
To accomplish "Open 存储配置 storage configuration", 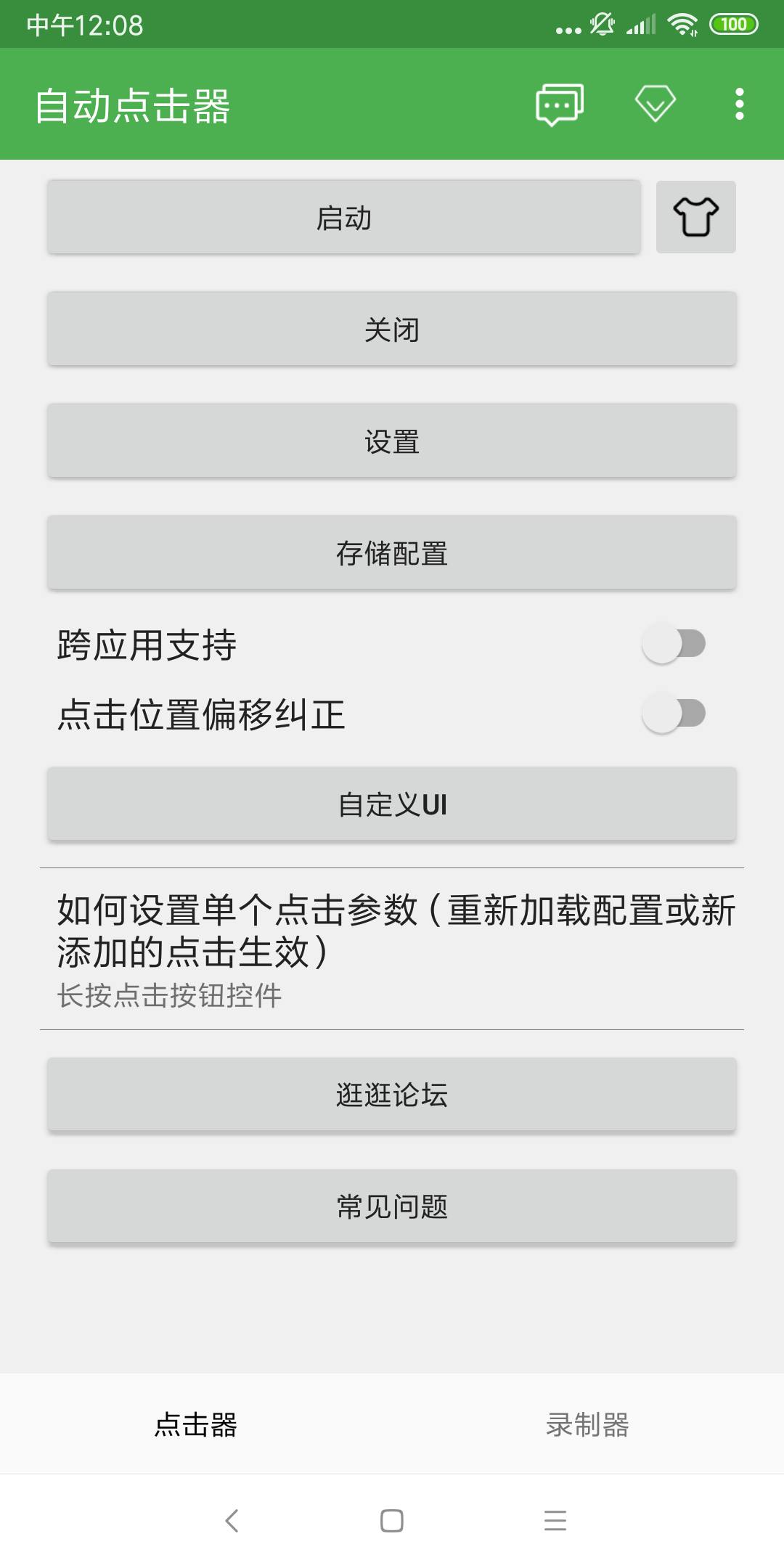I will [x=391, y=552].
